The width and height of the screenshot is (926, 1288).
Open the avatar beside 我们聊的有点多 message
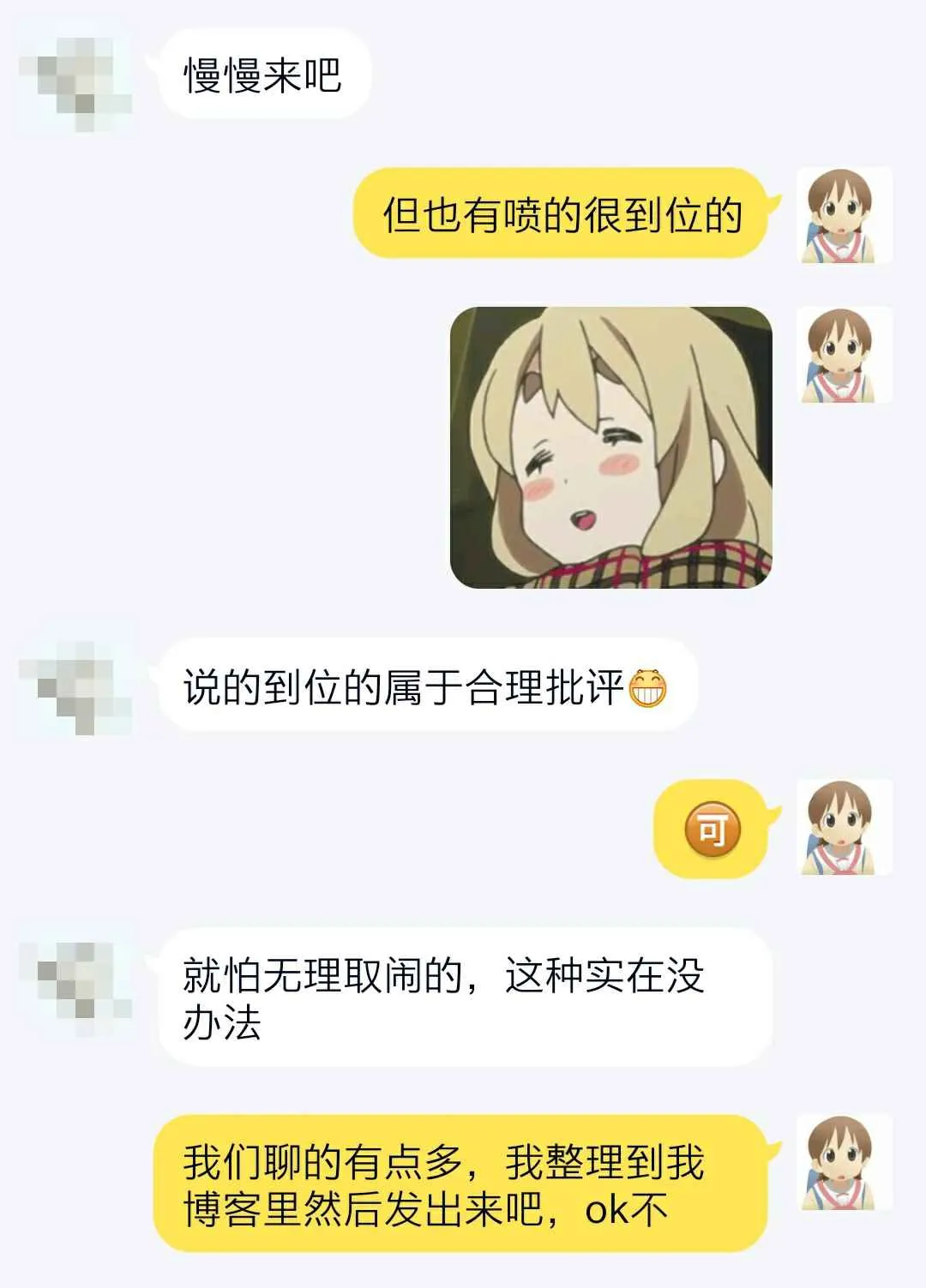pyautogui.click(x=845, y=1162)
